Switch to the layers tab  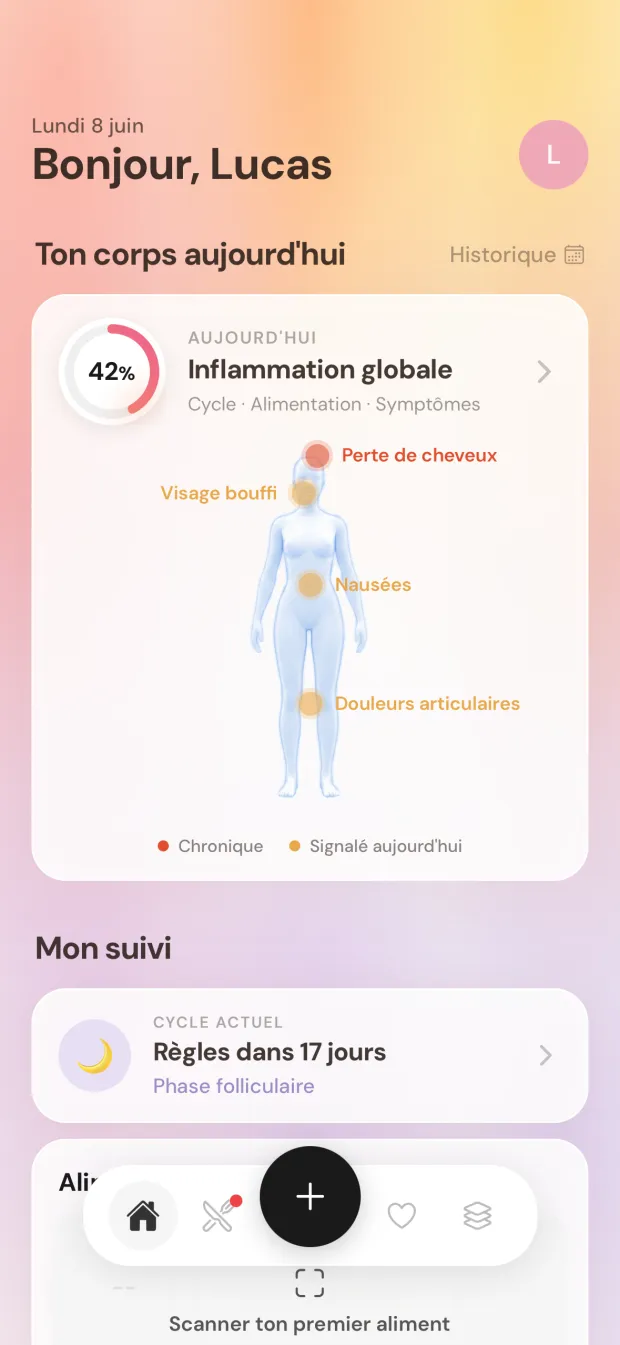point(477,1216)
